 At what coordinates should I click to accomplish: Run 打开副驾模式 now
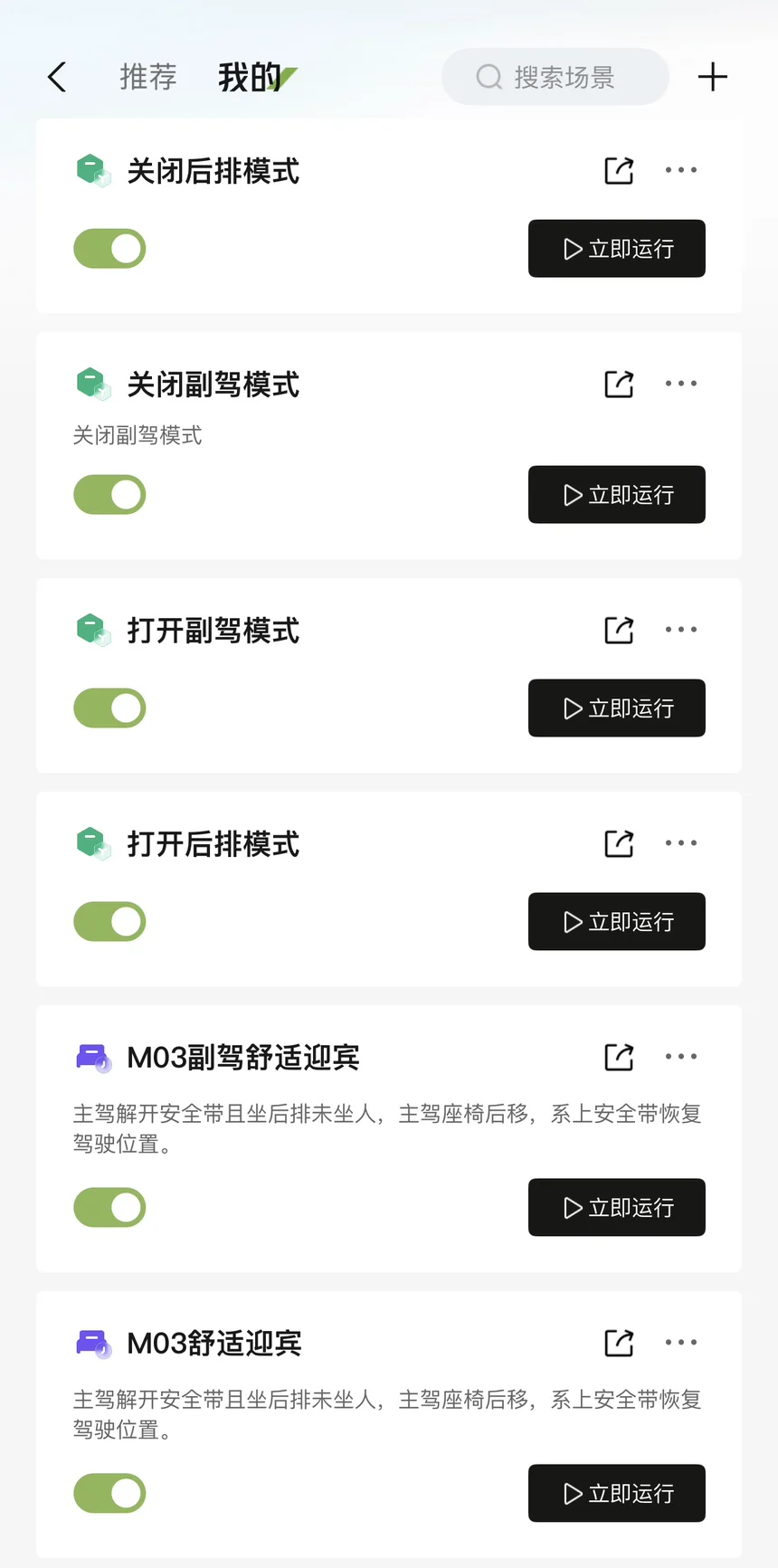tap(617, 708)
